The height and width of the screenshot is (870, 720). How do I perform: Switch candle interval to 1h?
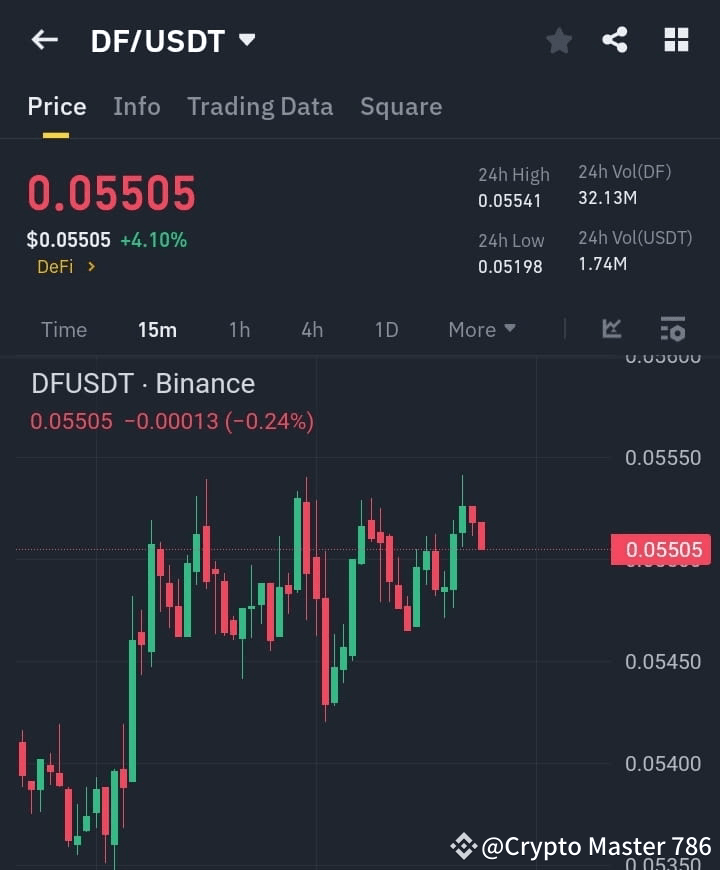(239, 329)
